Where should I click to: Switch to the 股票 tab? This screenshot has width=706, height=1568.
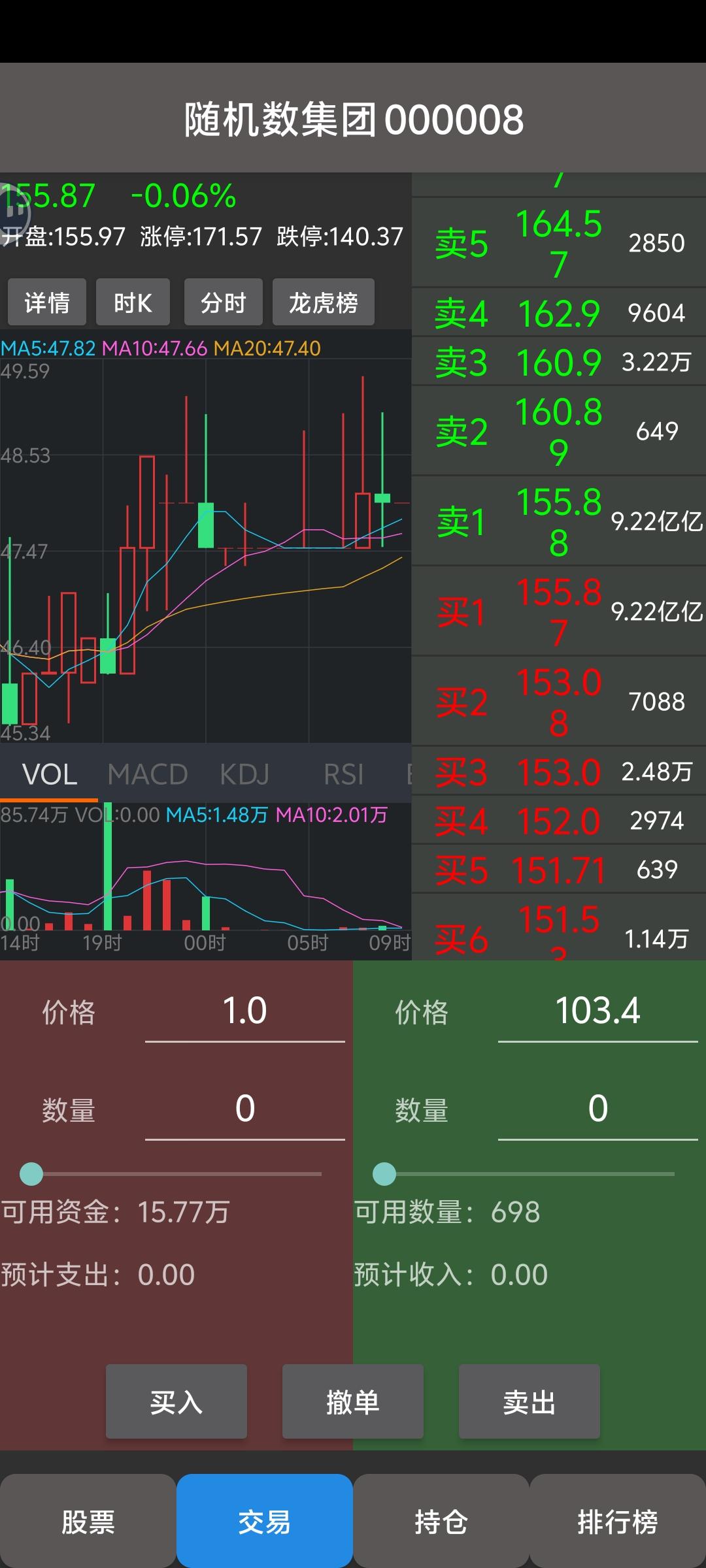pyautogui.click(x=88, y=1522)
